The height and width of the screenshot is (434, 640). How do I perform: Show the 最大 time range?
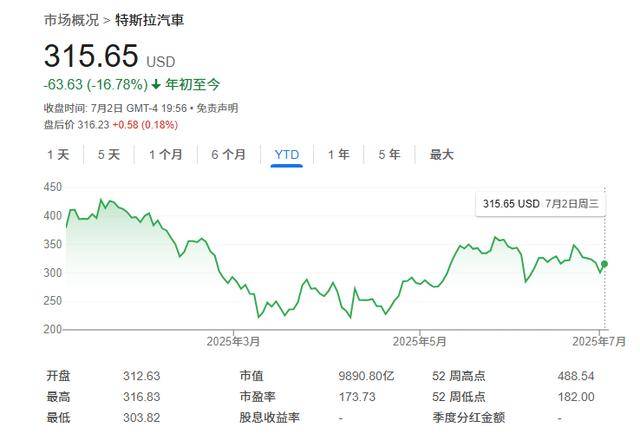(x=441, y=154)
